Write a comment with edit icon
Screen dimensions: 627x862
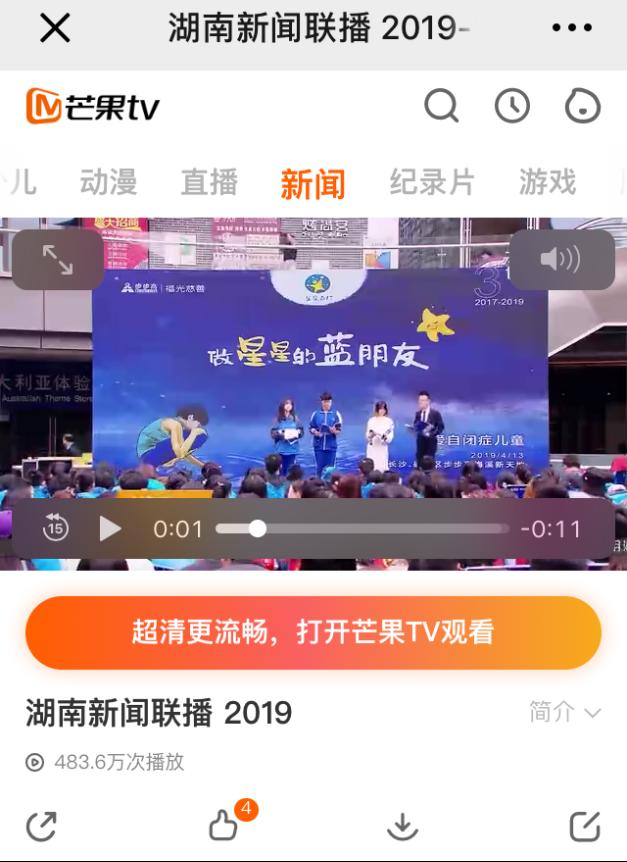pyautogui.click(x=584, y=826)
